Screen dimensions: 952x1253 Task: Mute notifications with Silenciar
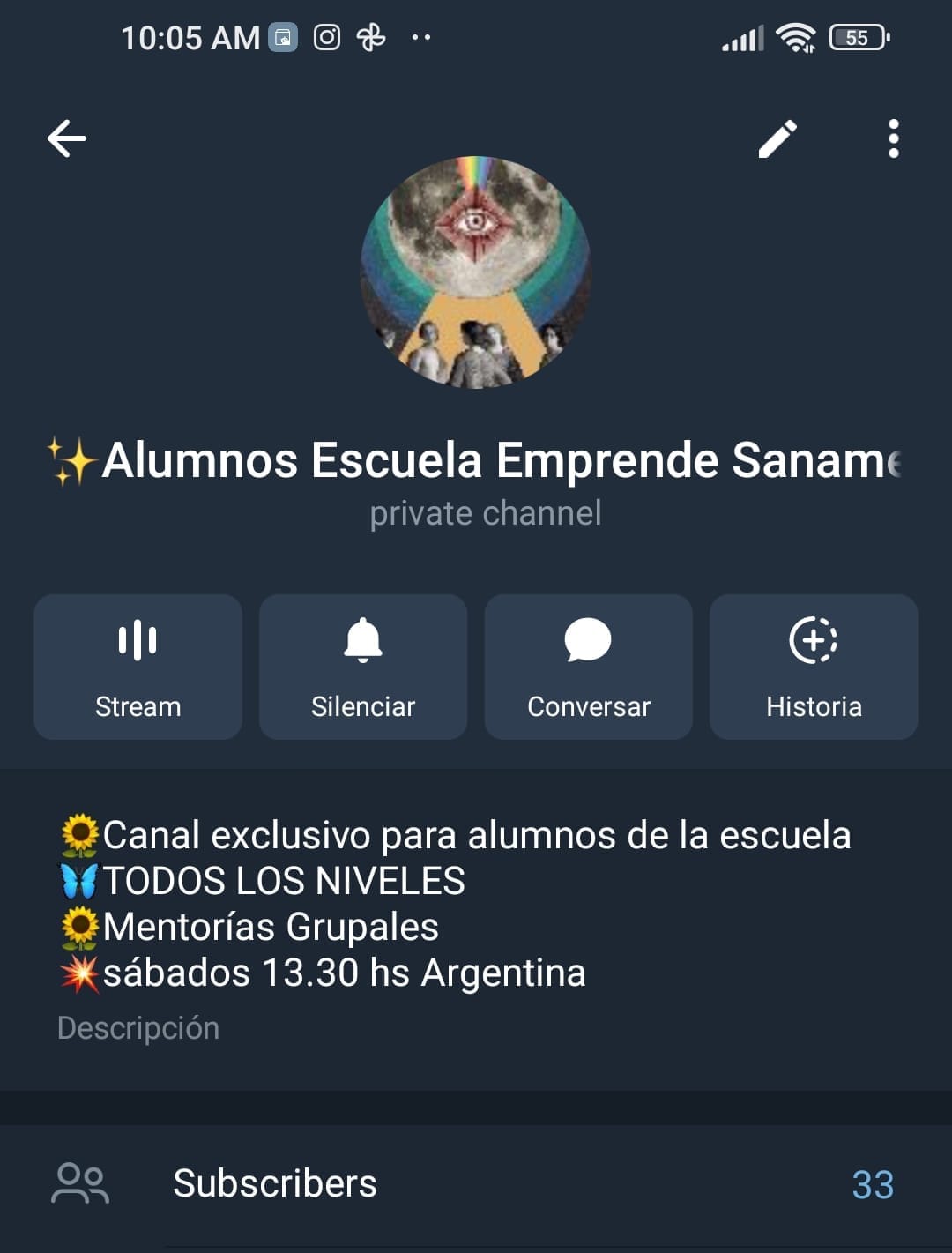coord(363,667)
